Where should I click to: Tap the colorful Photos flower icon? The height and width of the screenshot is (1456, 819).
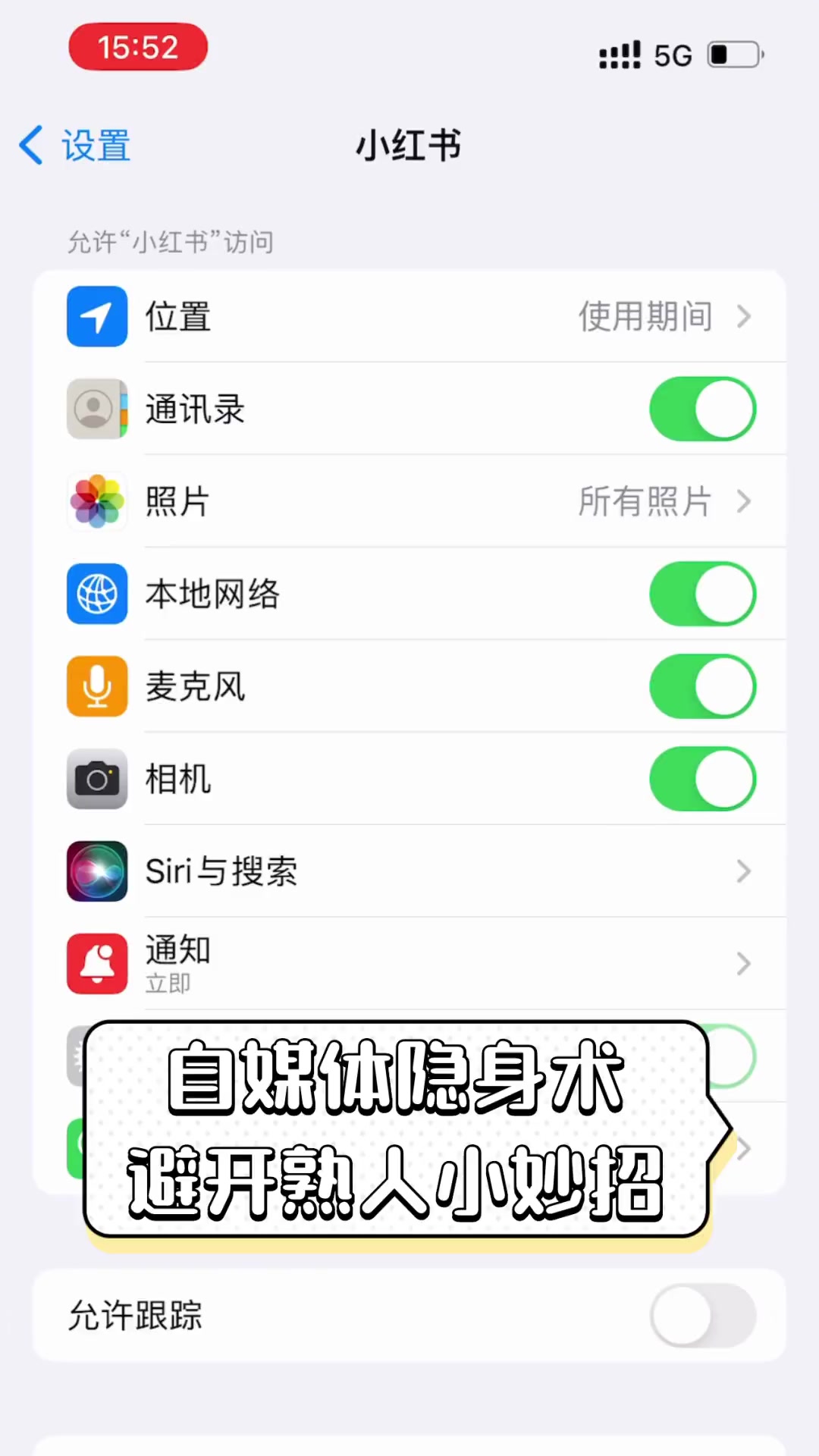click(96, 501)
